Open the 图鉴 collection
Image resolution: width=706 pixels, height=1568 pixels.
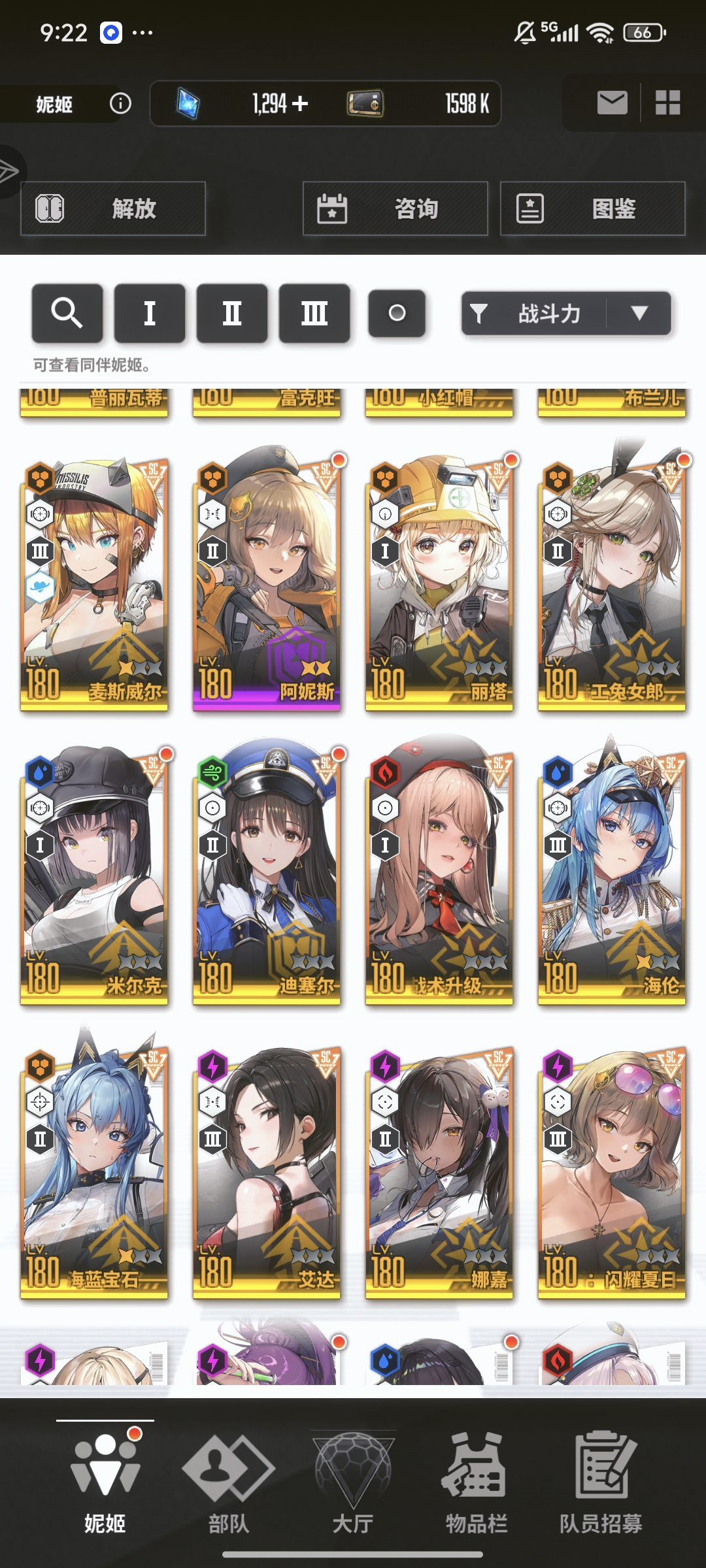tap(593, 209)
